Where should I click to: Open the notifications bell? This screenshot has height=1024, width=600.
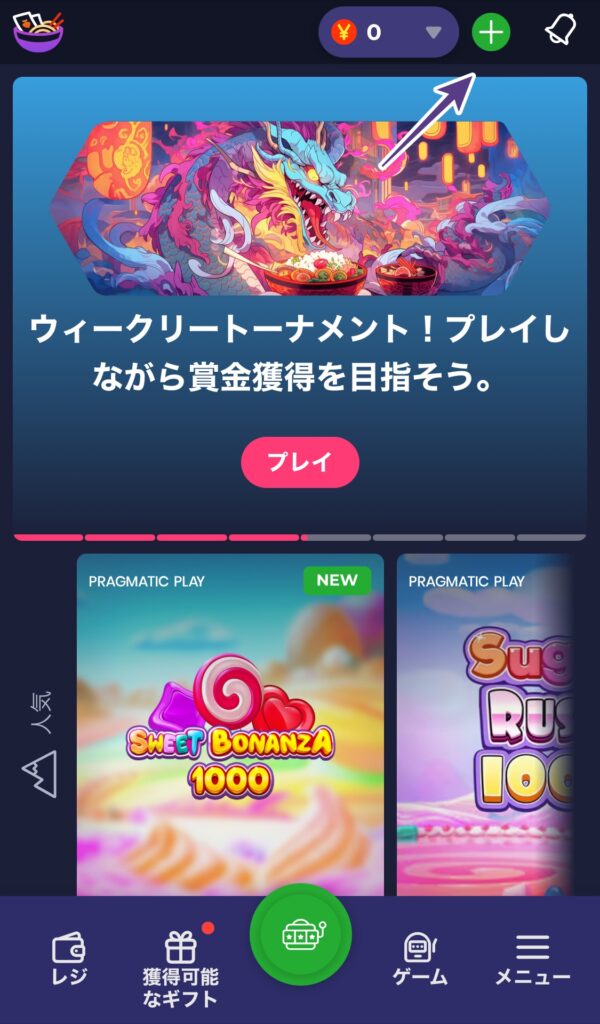(x=560, y=31)
